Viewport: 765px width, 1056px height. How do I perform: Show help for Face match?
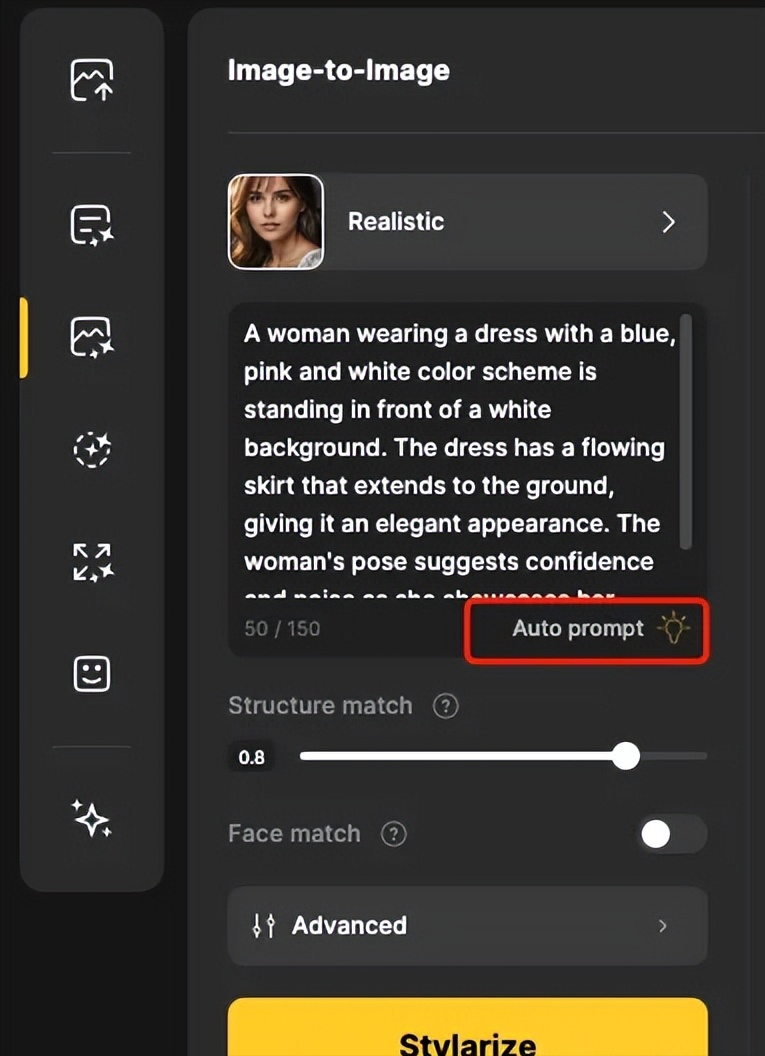coord(394,834)
